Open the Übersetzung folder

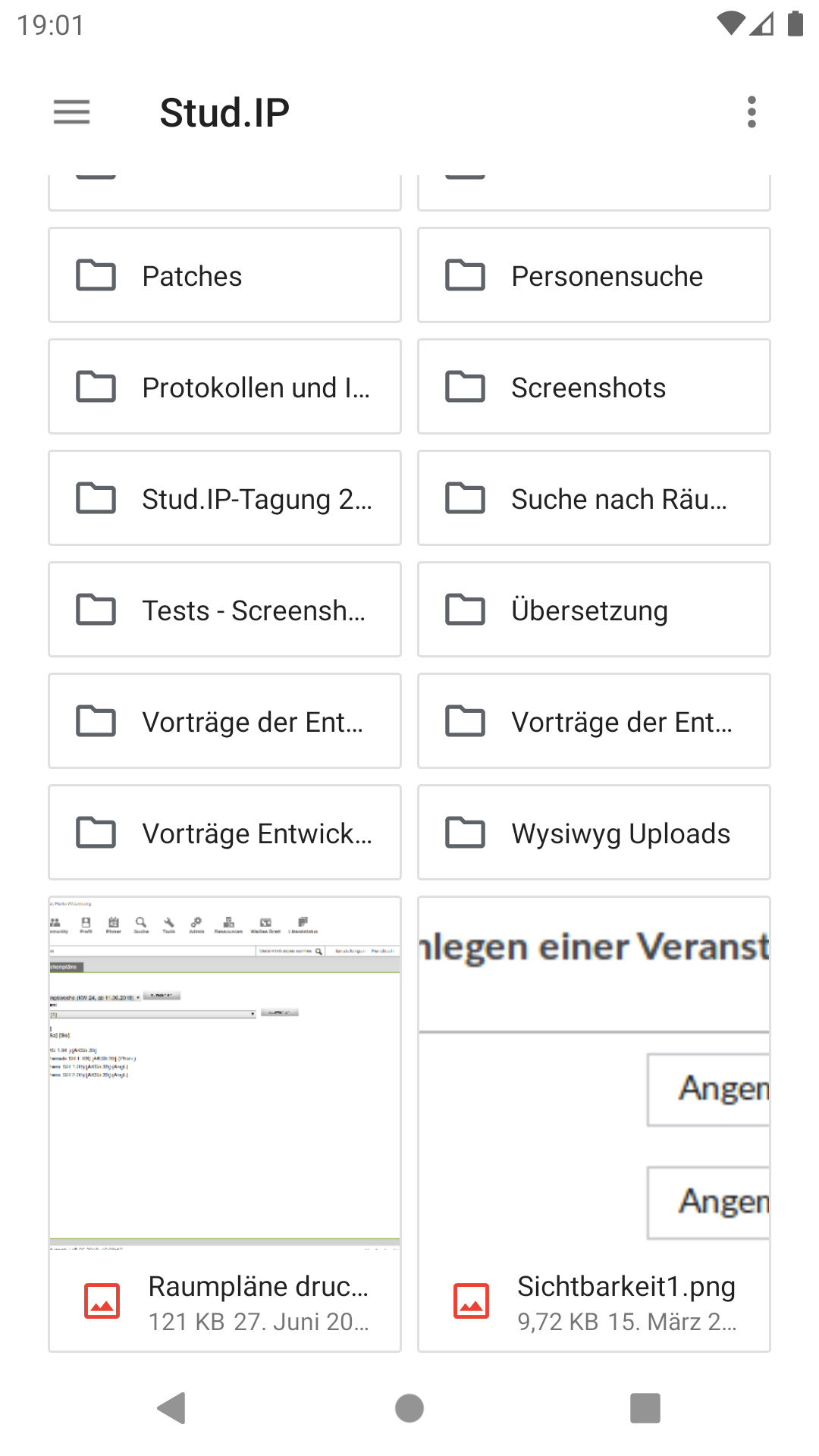point(594,610)
